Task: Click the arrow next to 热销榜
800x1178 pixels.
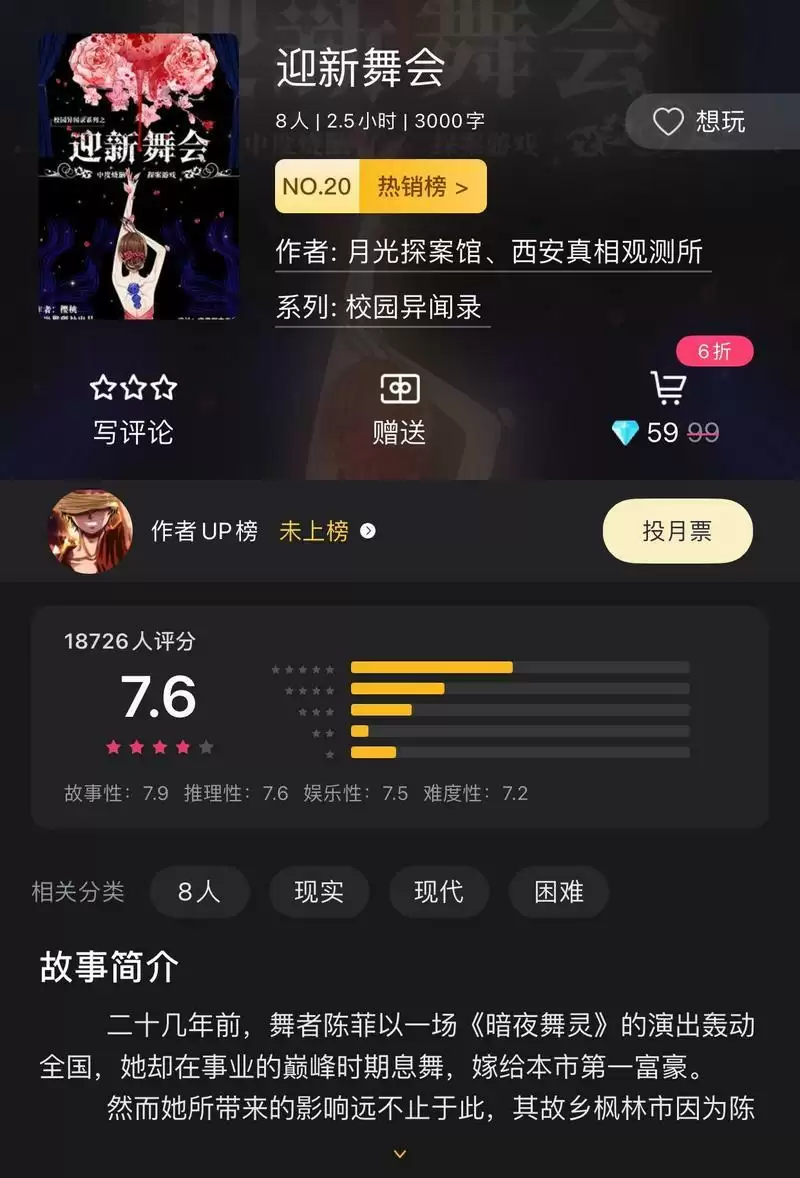Action: (x=461, y=186)
